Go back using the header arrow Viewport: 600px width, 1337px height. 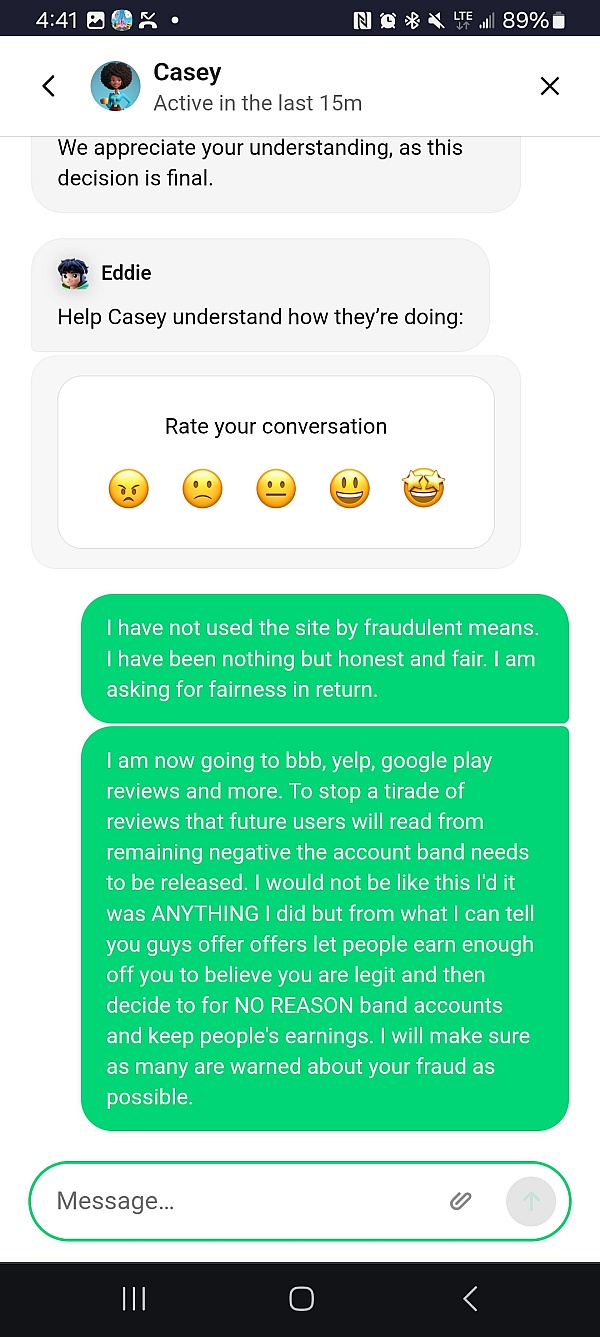click(48, 87)
